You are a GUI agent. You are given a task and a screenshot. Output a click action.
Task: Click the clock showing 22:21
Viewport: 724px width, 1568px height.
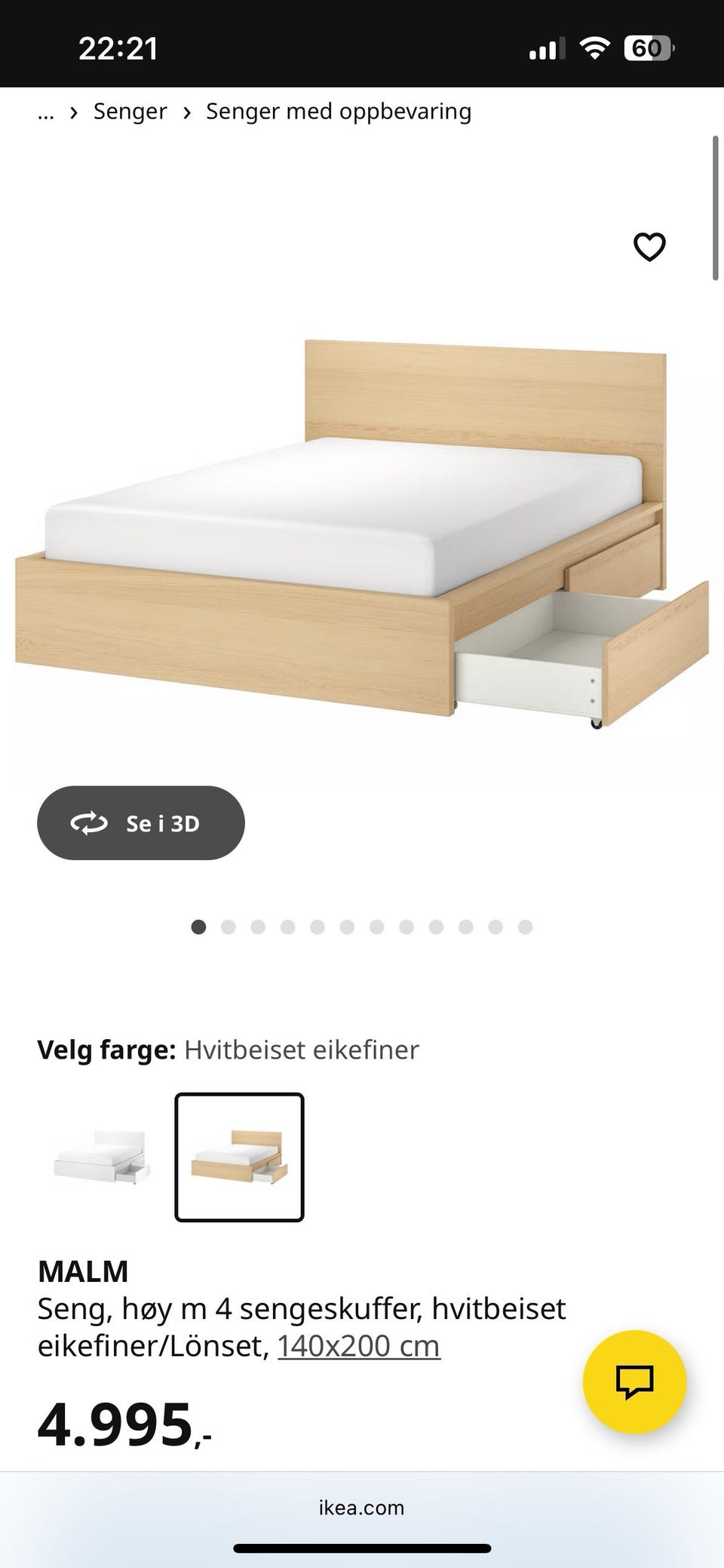coord(118,48)
